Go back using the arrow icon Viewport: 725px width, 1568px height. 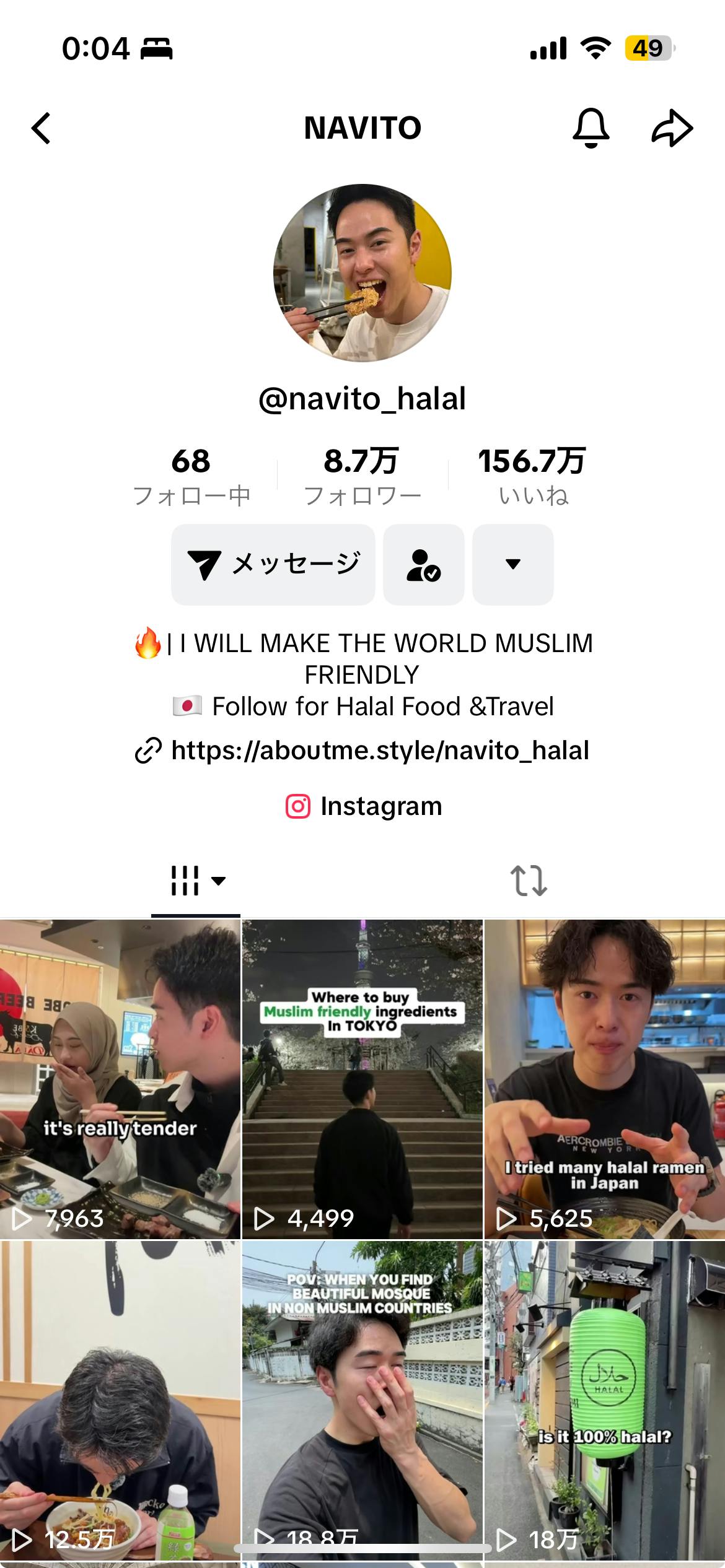(42, 128)
